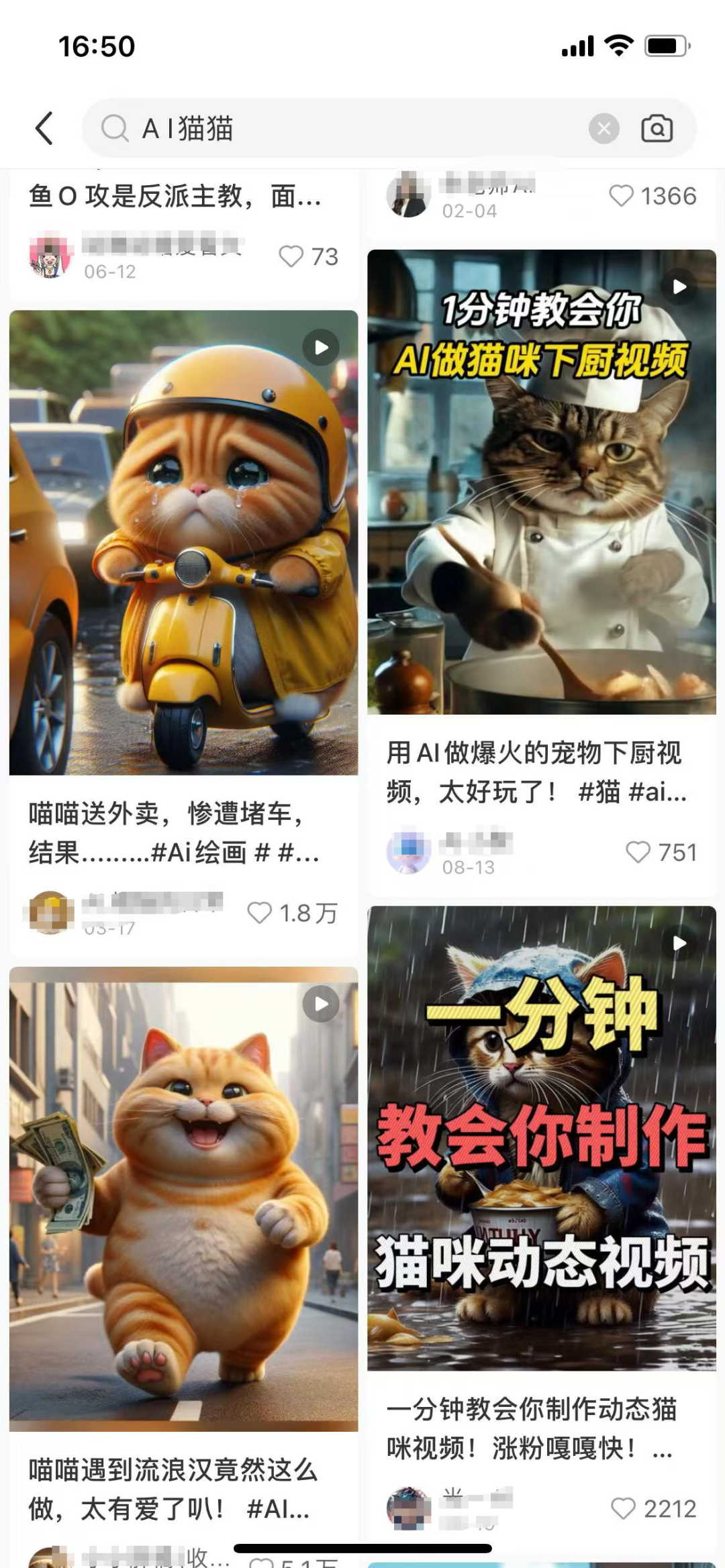Go back using the top-left arrow
Screen dimensions: 725x1568
coord(44,128)
